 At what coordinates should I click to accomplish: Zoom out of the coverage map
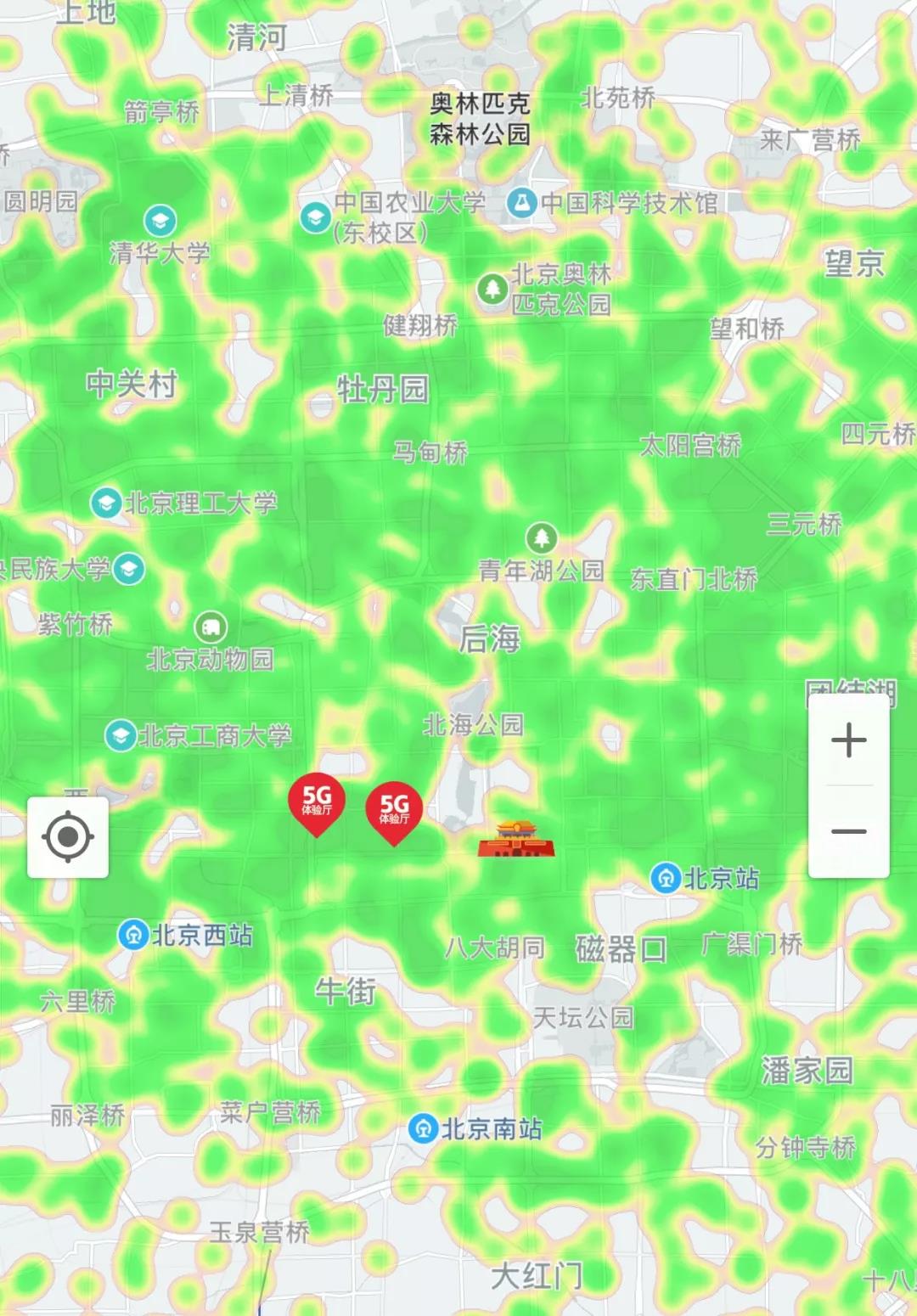pos(848,832)
